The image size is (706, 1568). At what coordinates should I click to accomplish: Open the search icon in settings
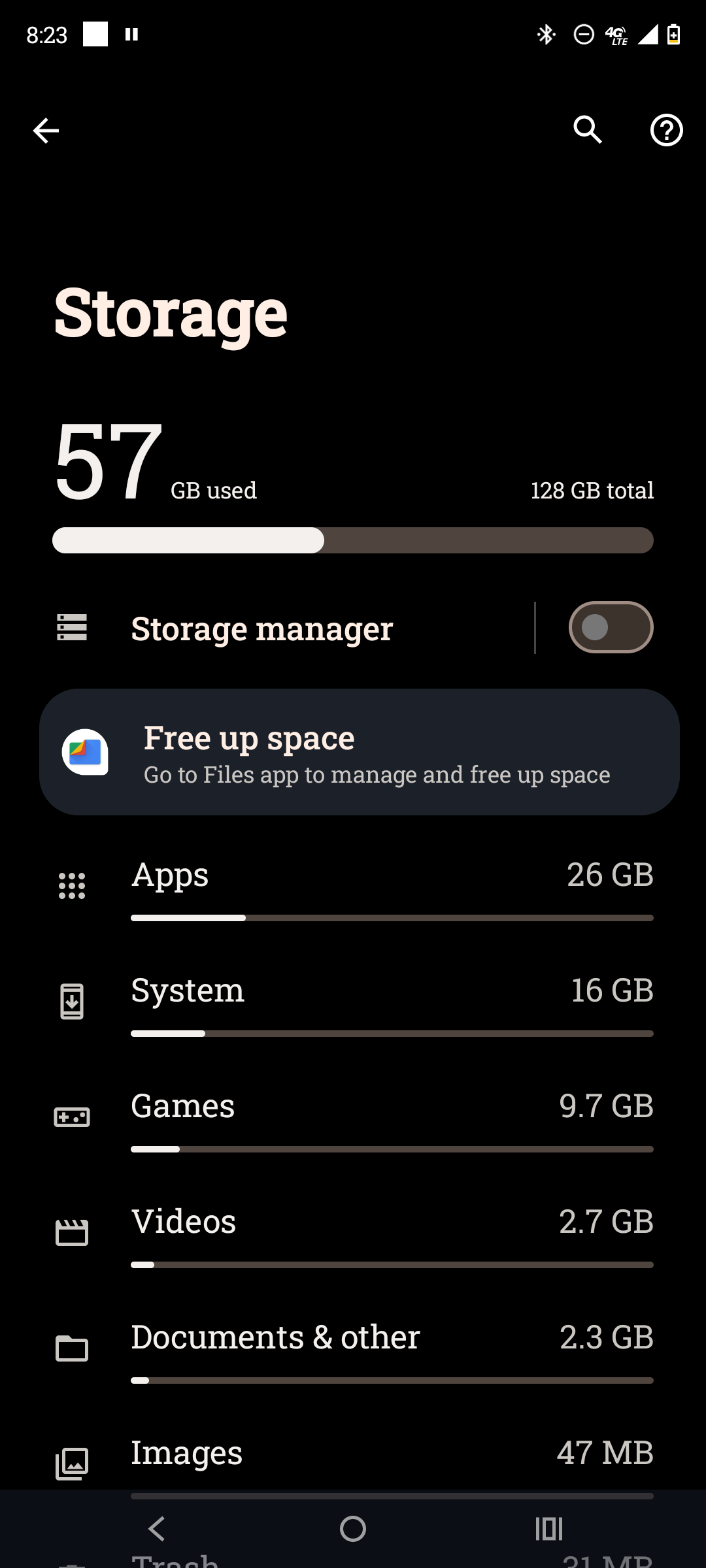[x=587, y=130]
